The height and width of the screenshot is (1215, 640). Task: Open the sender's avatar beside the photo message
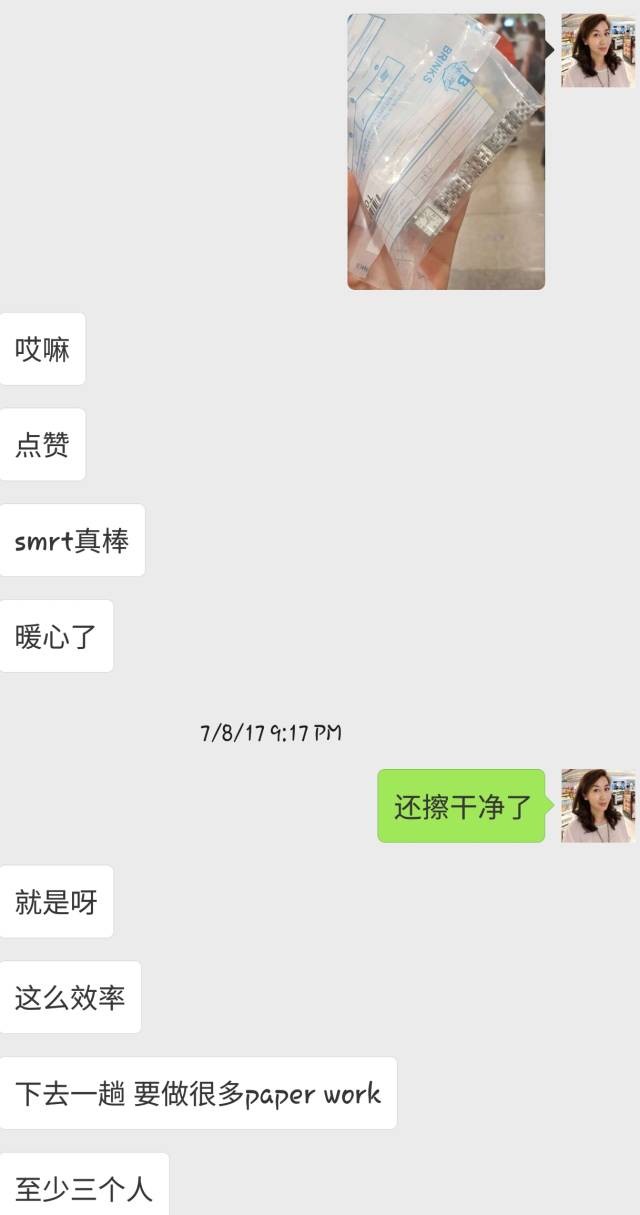pyautogui.click(x=597, y=50)
